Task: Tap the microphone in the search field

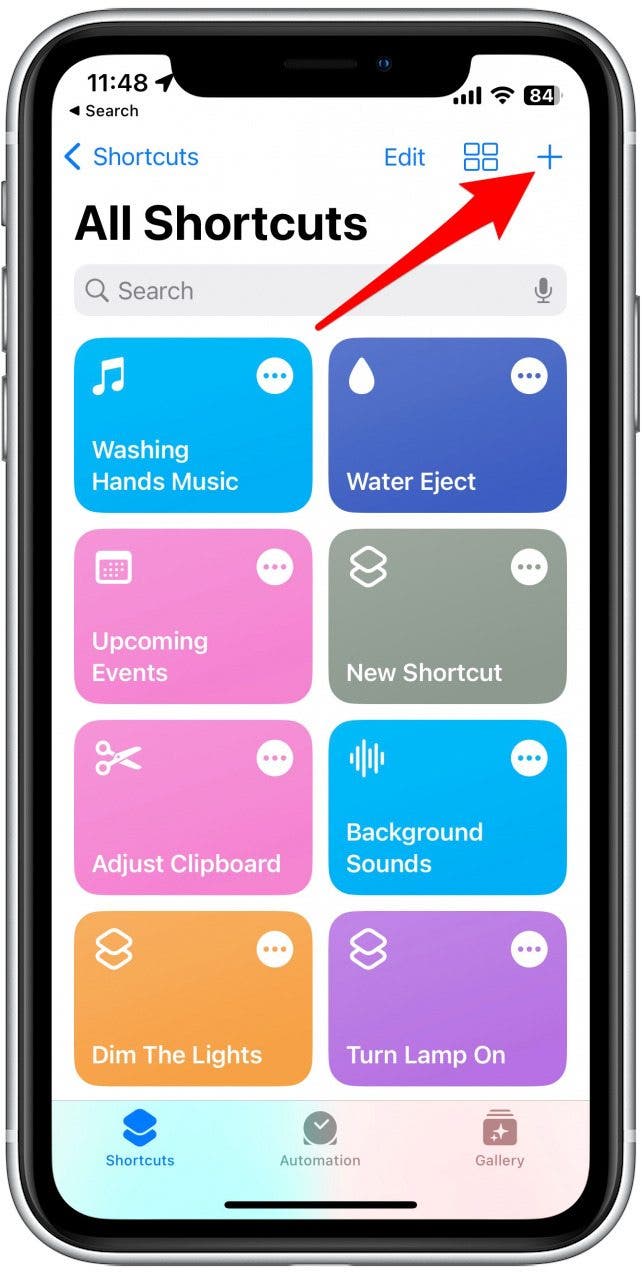Action: 543,291
